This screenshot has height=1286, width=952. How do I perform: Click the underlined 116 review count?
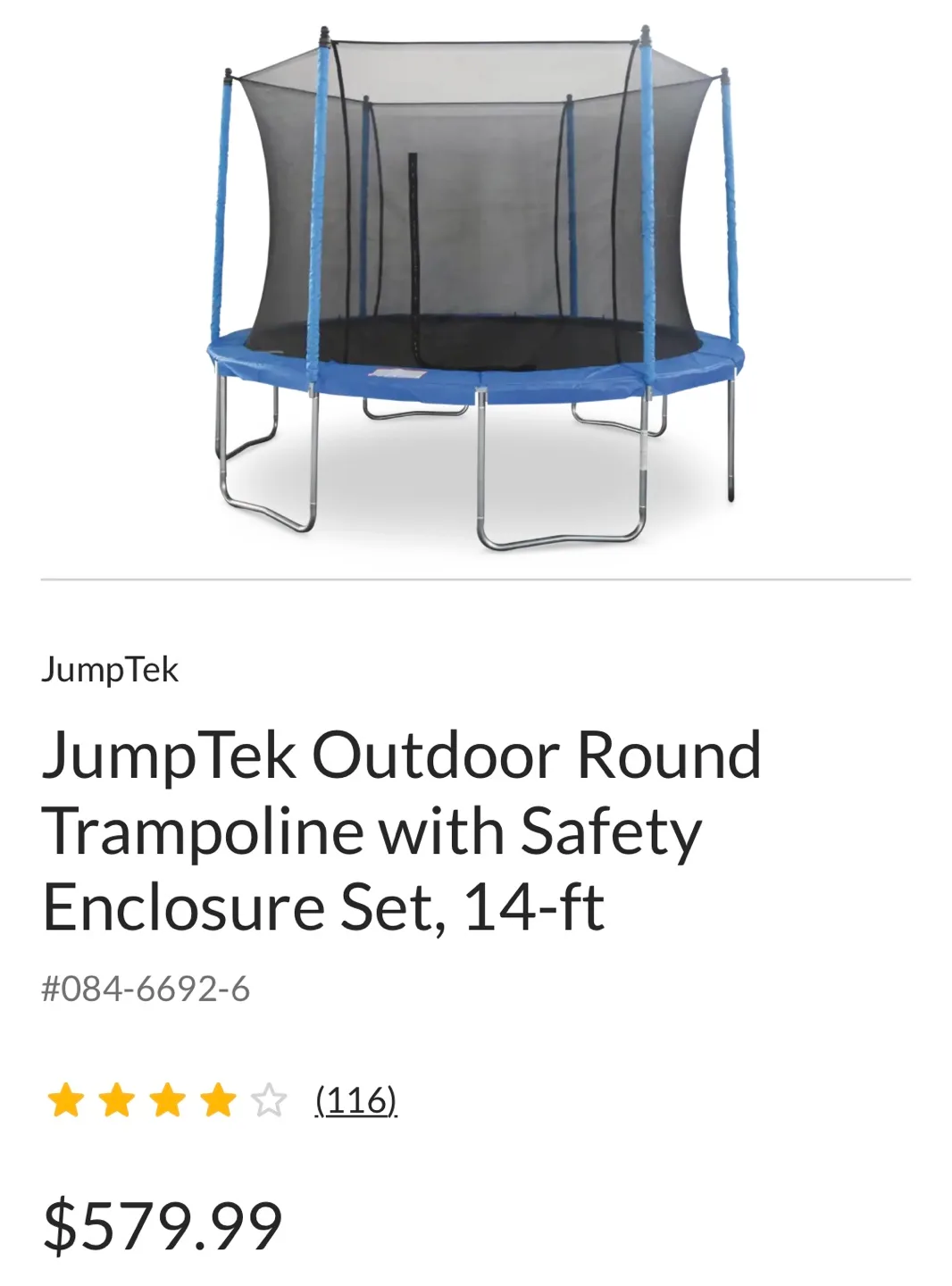pyautogui.click(x=355, y=1102)
